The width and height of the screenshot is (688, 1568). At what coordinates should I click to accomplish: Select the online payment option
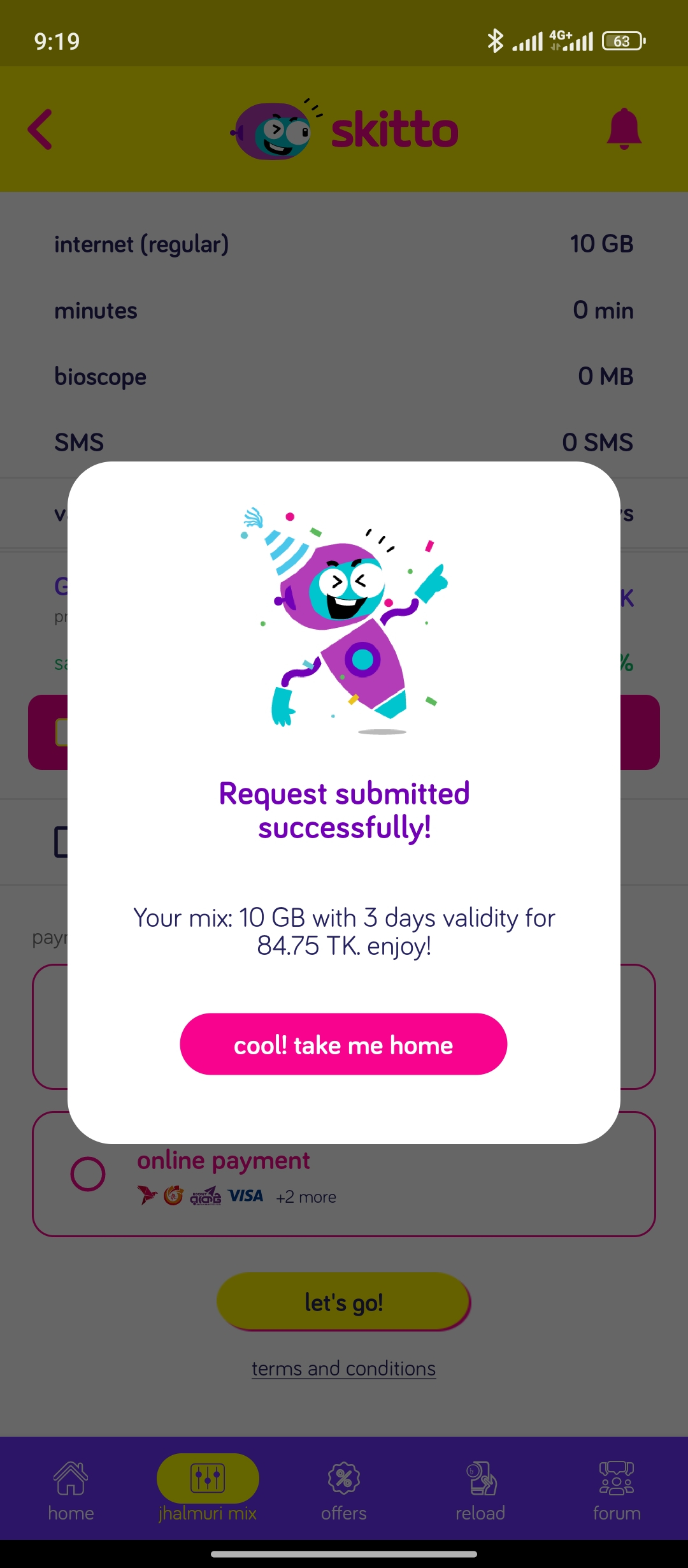pyautogui.click(x=88, y=1174)
